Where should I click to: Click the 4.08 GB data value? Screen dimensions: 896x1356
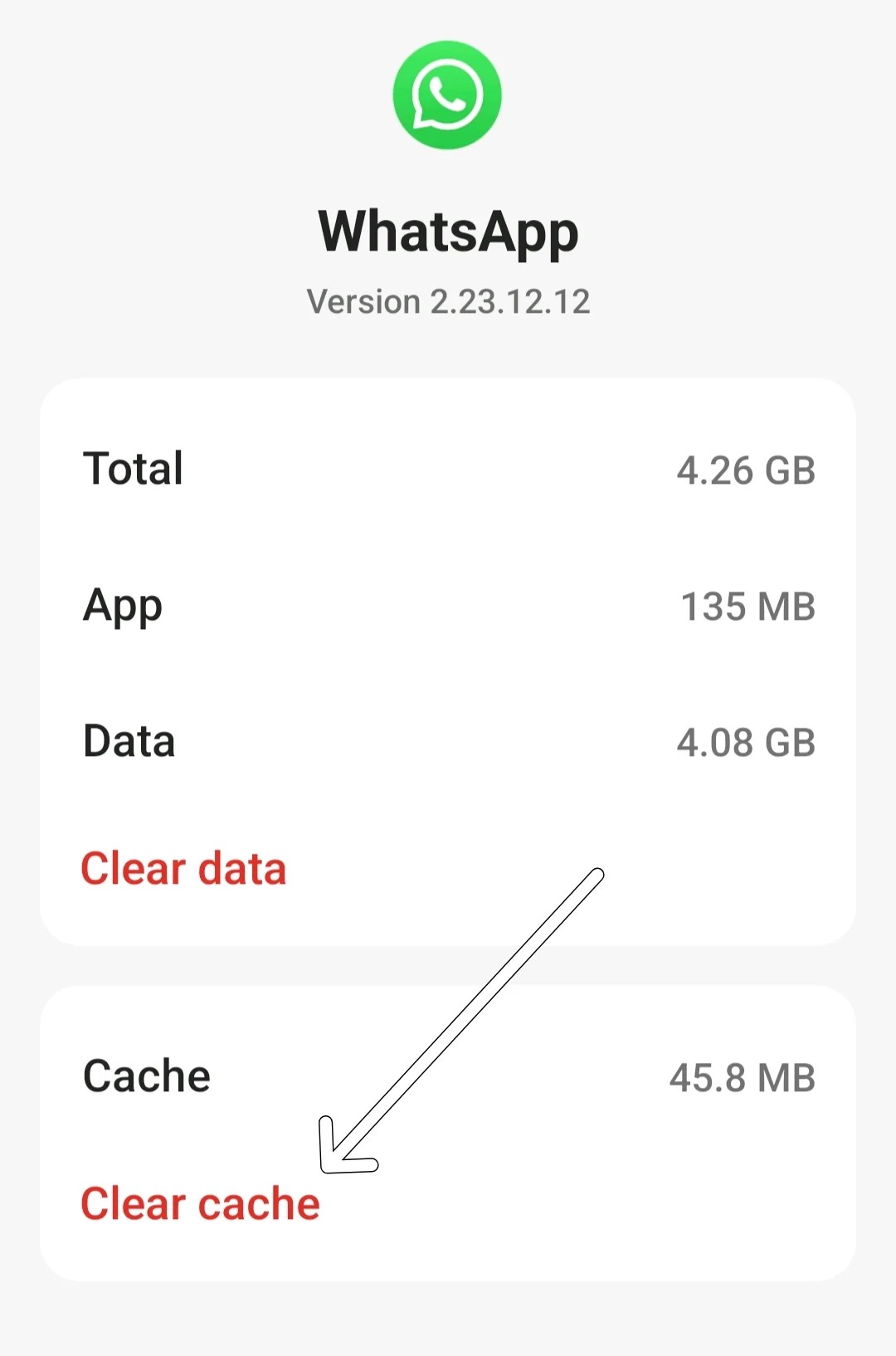point(746,742)
